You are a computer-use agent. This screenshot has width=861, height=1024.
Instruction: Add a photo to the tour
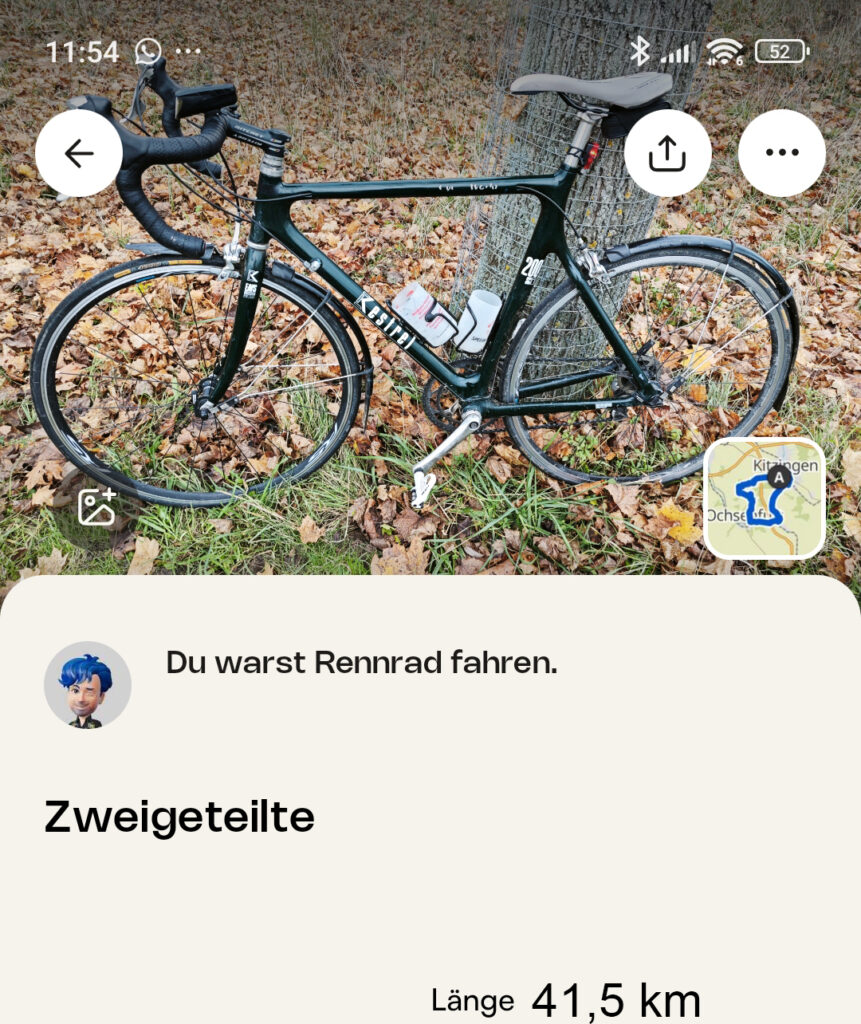click(97, 507)
